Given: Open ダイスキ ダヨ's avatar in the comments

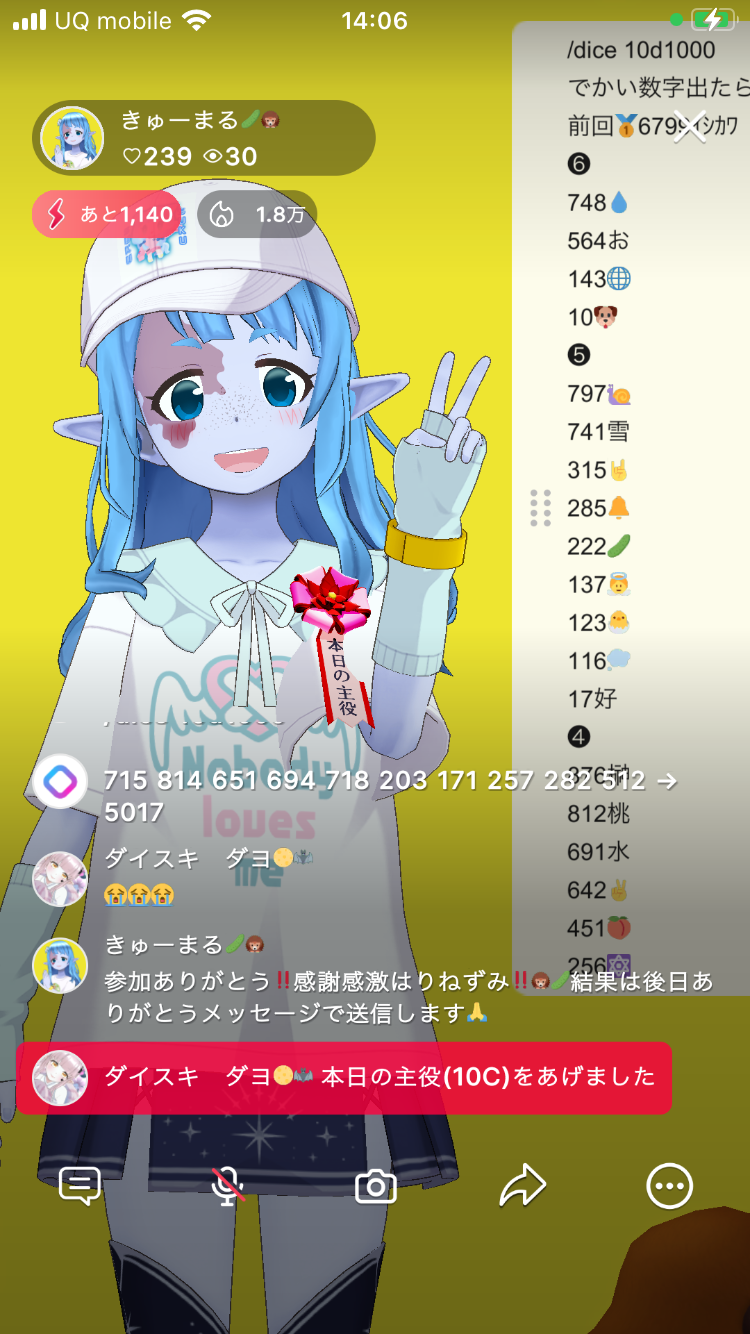Looking at the screenshot, I should [x=60, y=879].
